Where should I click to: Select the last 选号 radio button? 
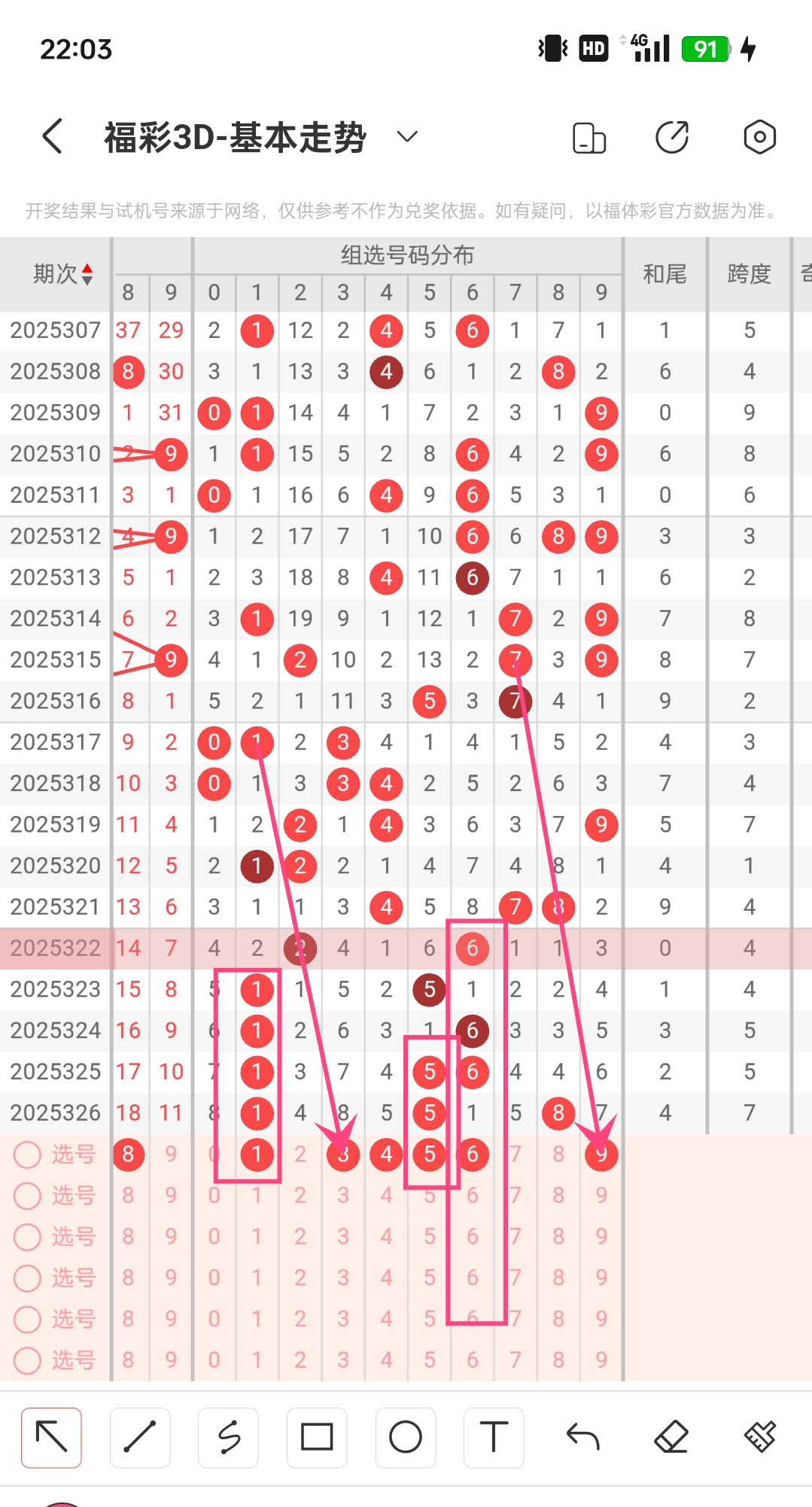[27, 1359]
